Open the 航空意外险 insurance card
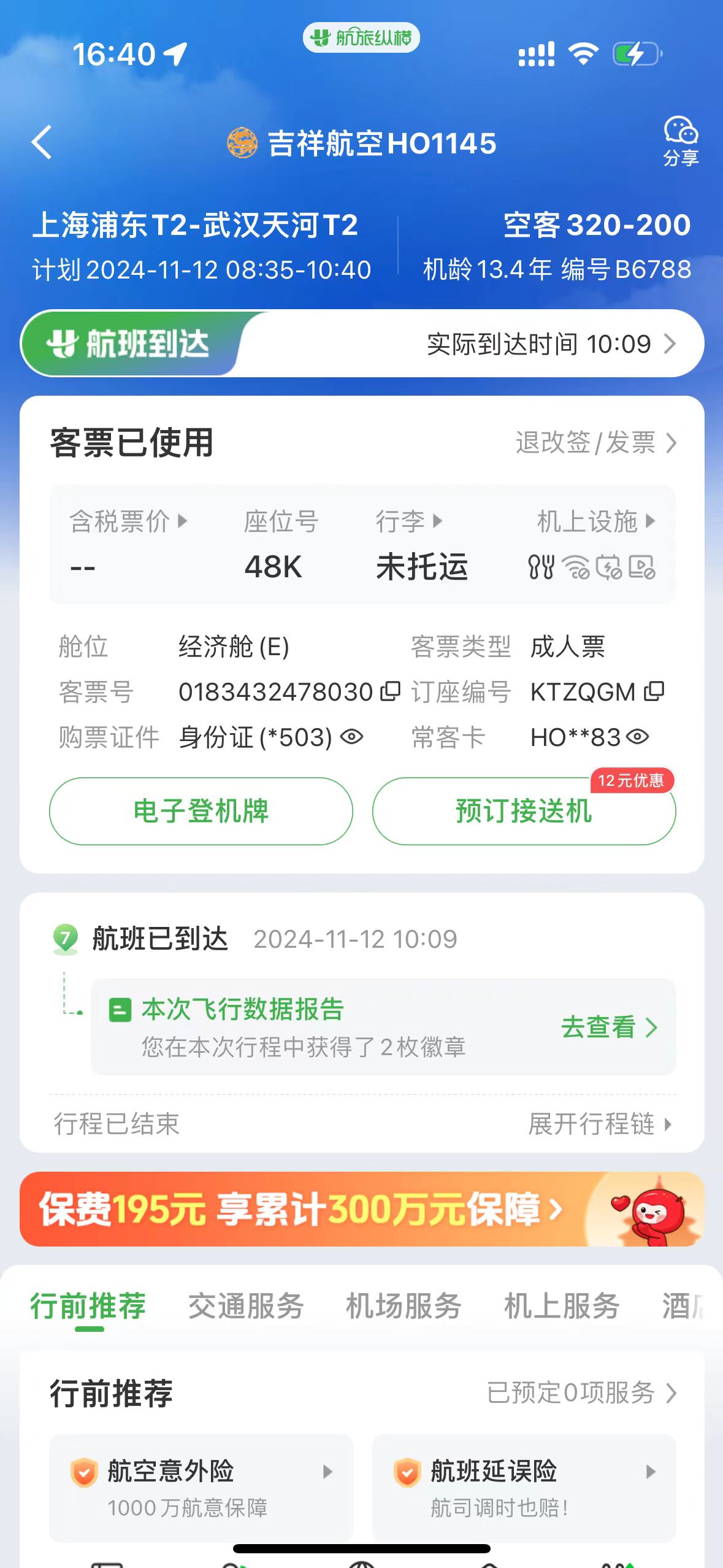This screenshot has height=1568, width=723. [201, 1487]
